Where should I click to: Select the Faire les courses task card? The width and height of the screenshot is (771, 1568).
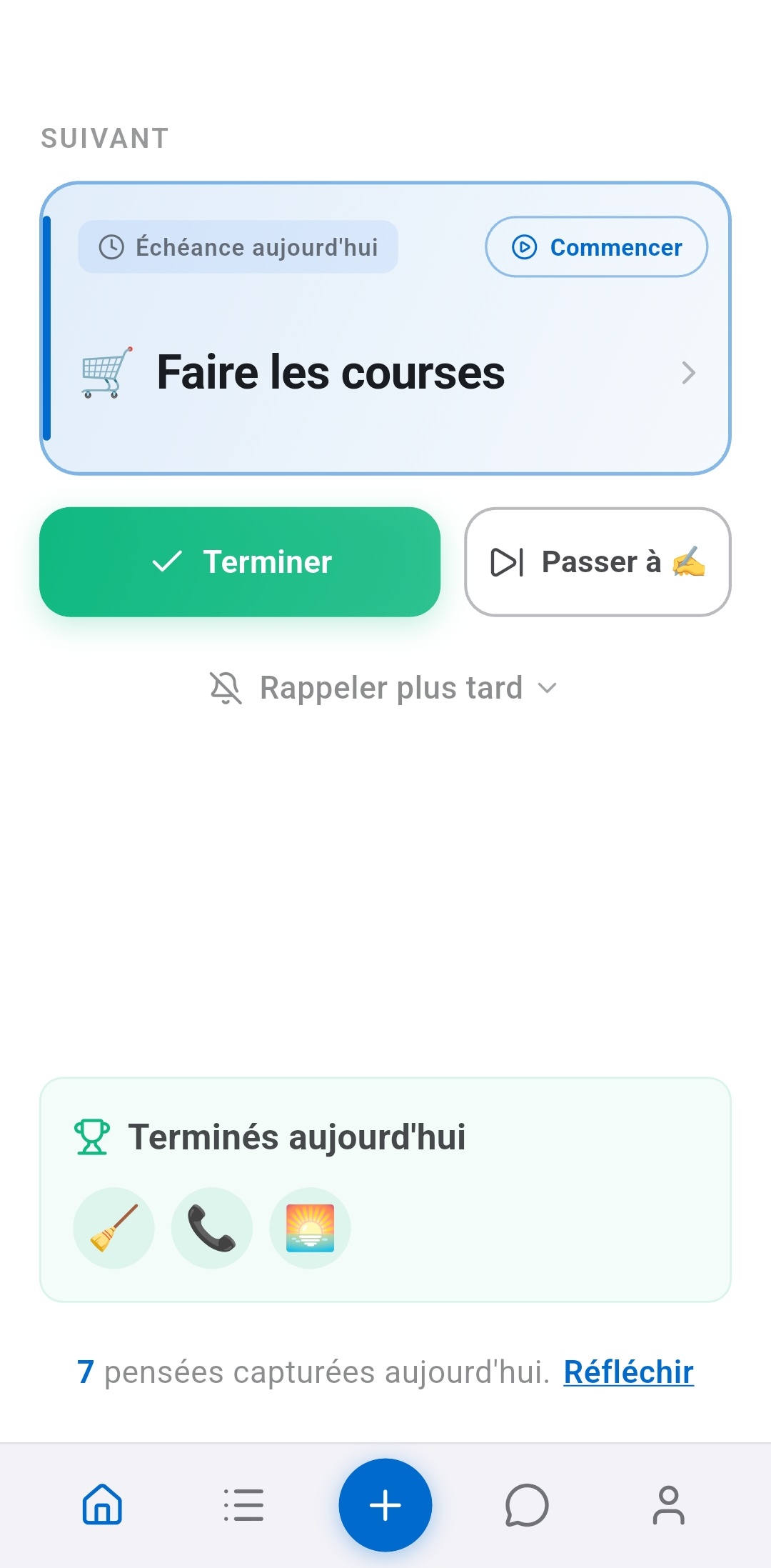click(x=385, y=326)
